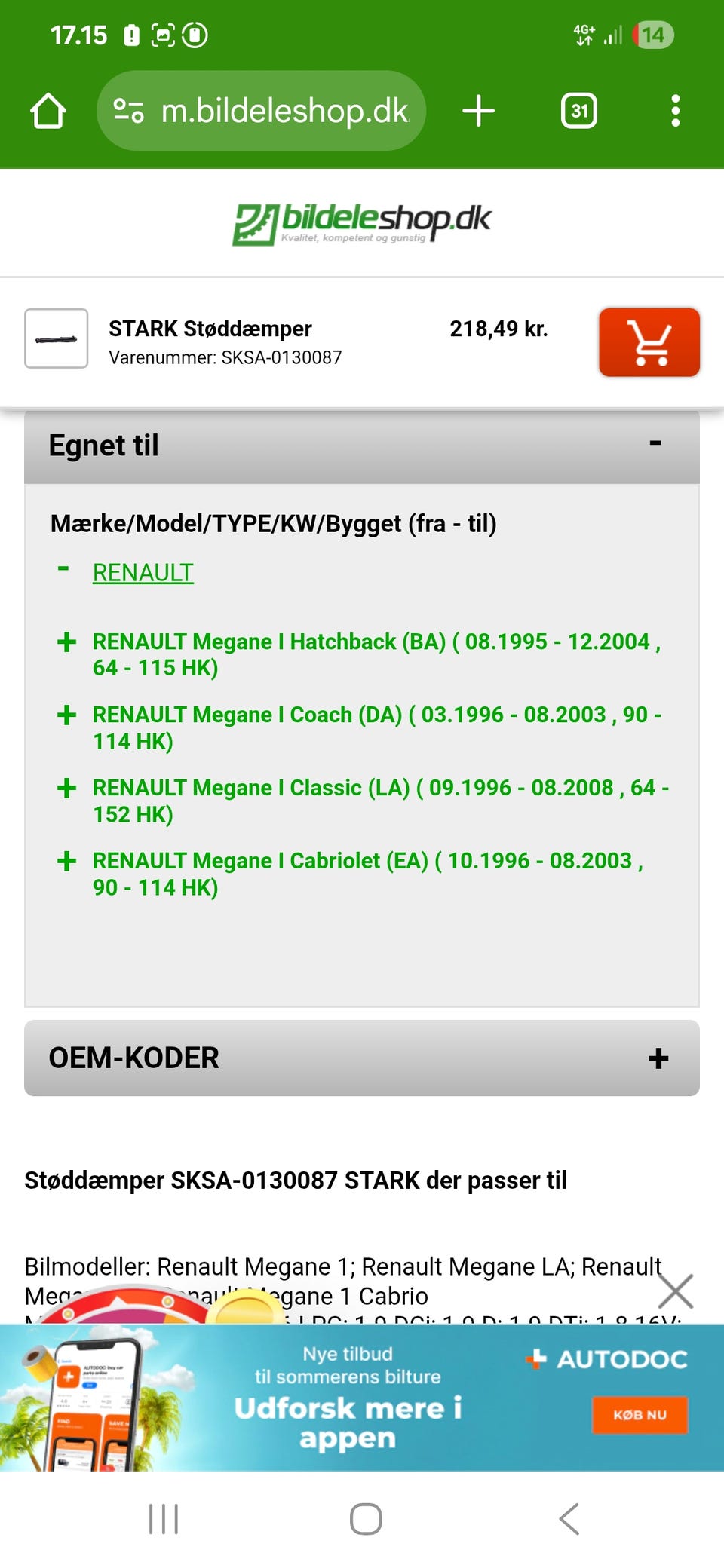The image size is (724, 1568).
Task: Go back with the system back button
Action: pos(569,1518)
